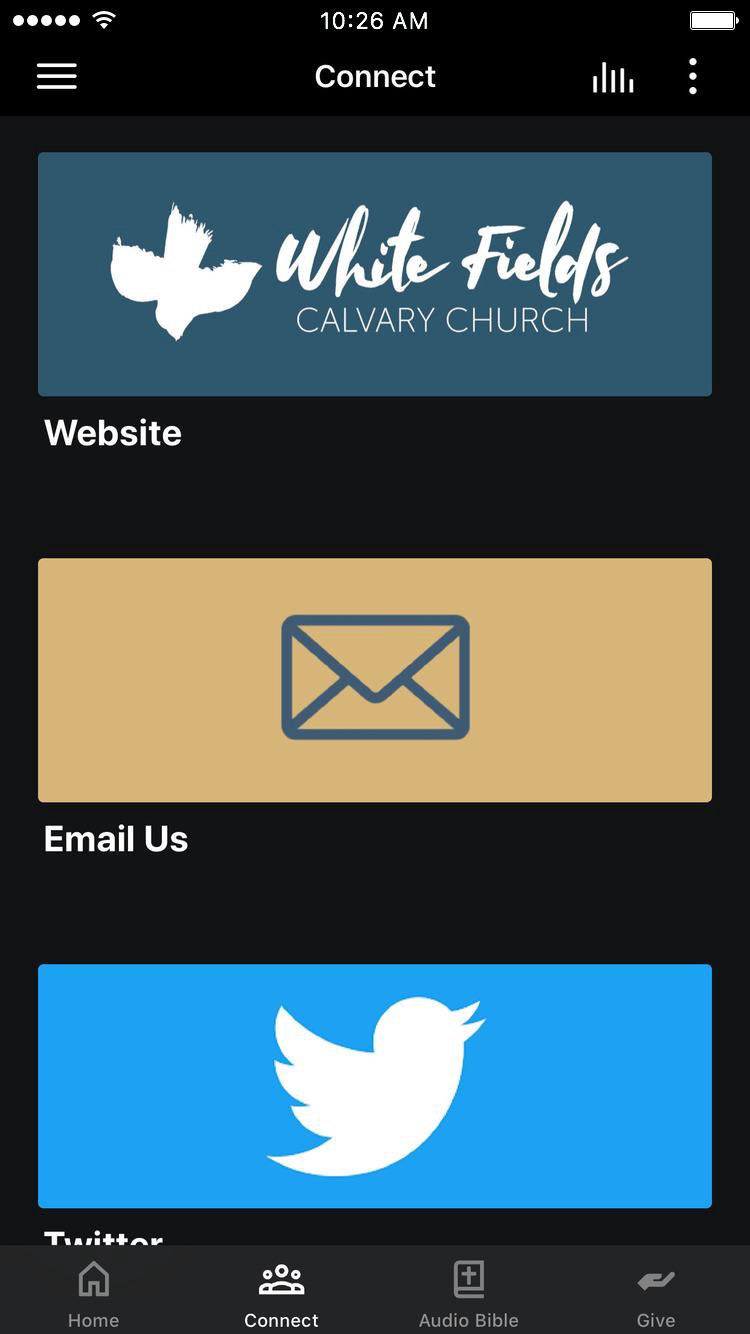
Task: Open the three-dot overflow menu
Action: click(x=693, y=77)
